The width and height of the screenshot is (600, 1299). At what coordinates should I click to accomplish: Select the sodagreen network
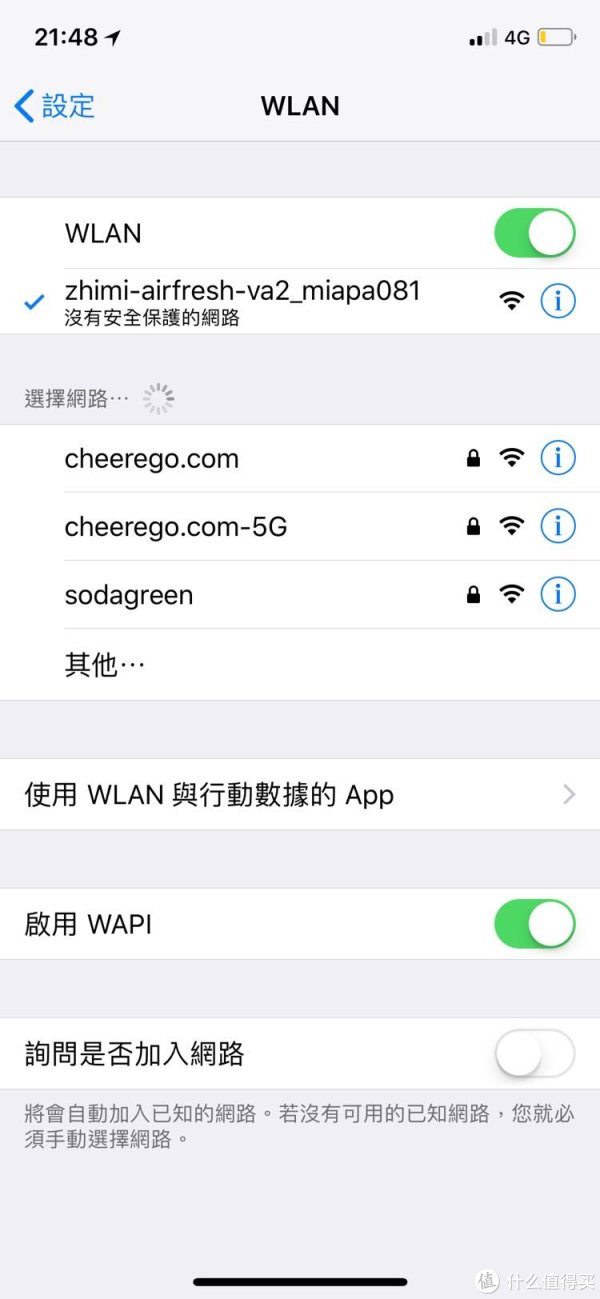coord(129,595)
